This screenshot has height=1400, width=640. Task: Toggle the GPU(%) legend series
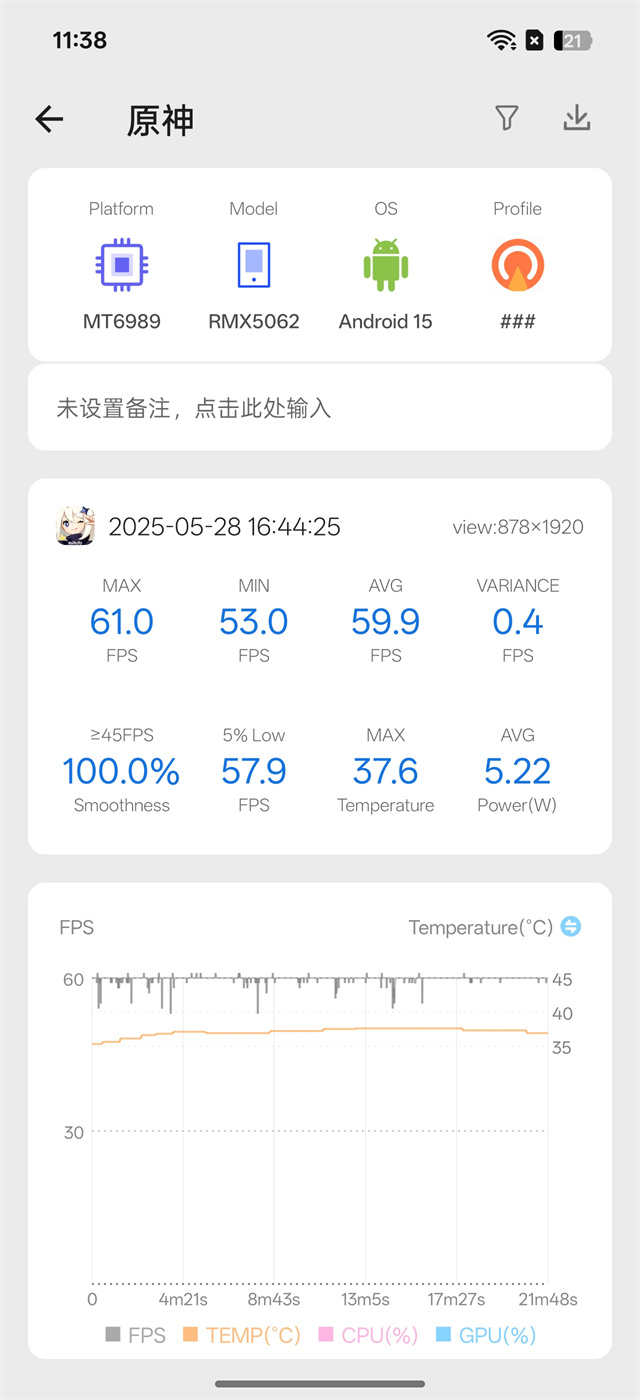click(486, 1335)
